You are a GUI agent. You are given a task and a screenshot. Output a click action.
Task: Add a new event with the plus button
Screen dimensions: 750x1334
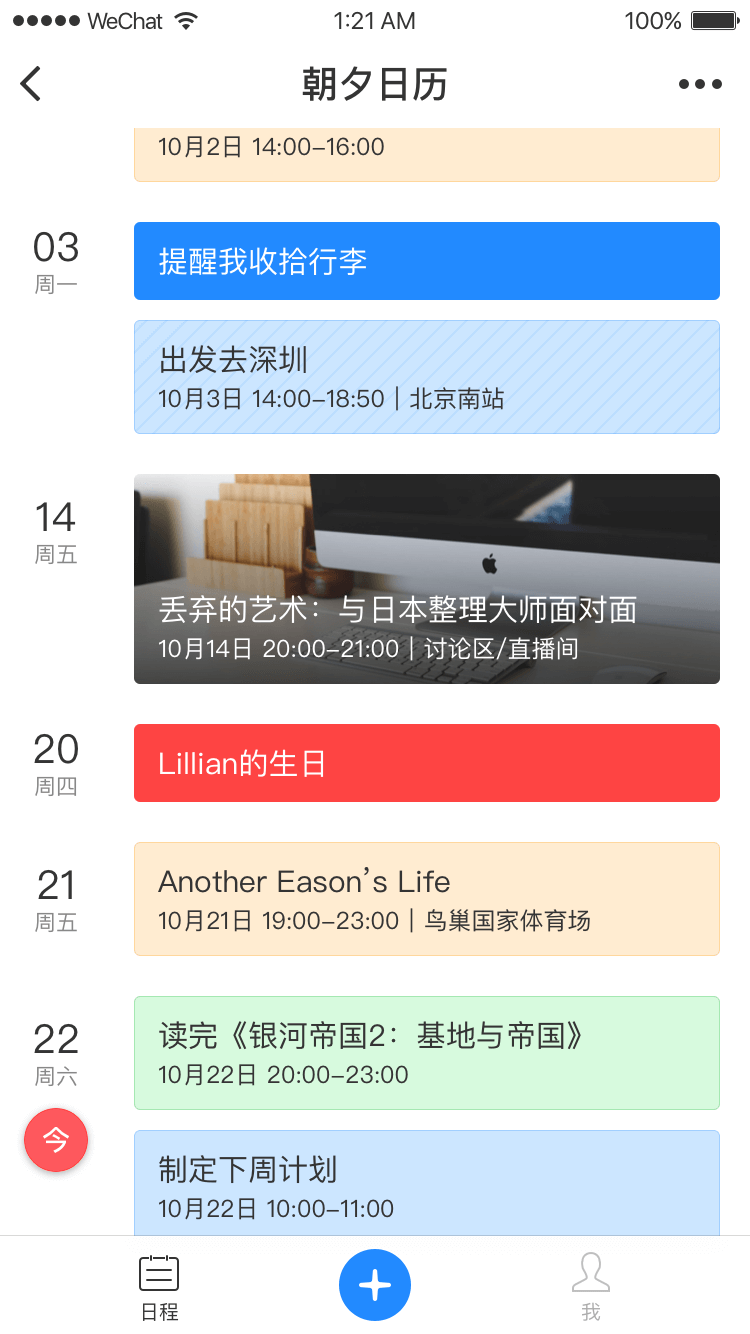tap(375, 1285)
